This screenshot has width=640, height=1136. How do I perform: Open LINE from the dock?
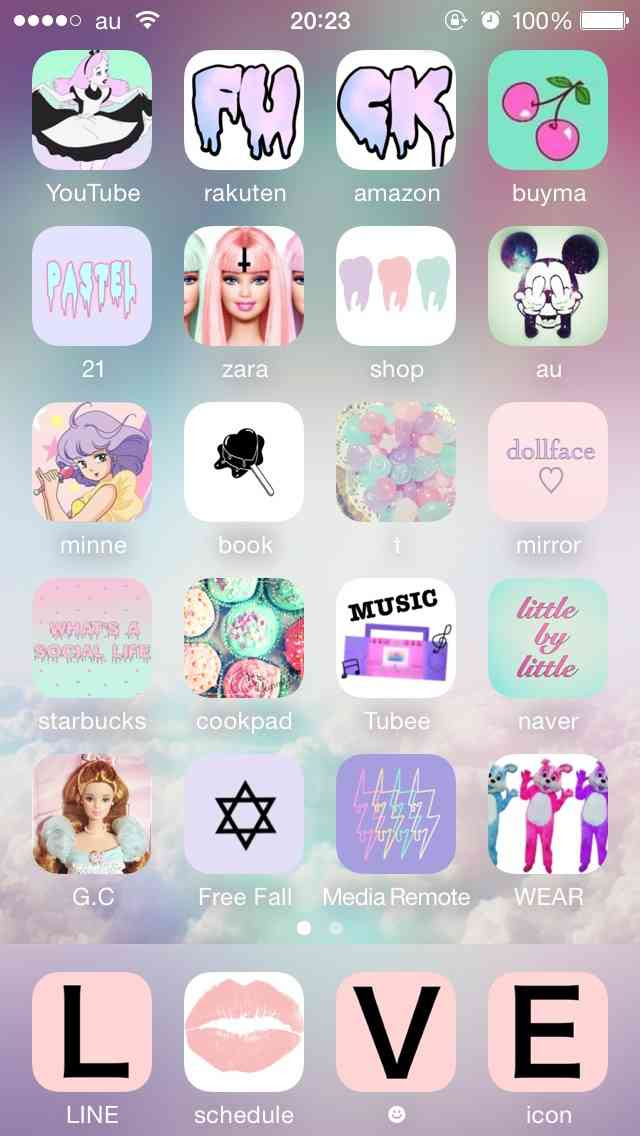92,1032
